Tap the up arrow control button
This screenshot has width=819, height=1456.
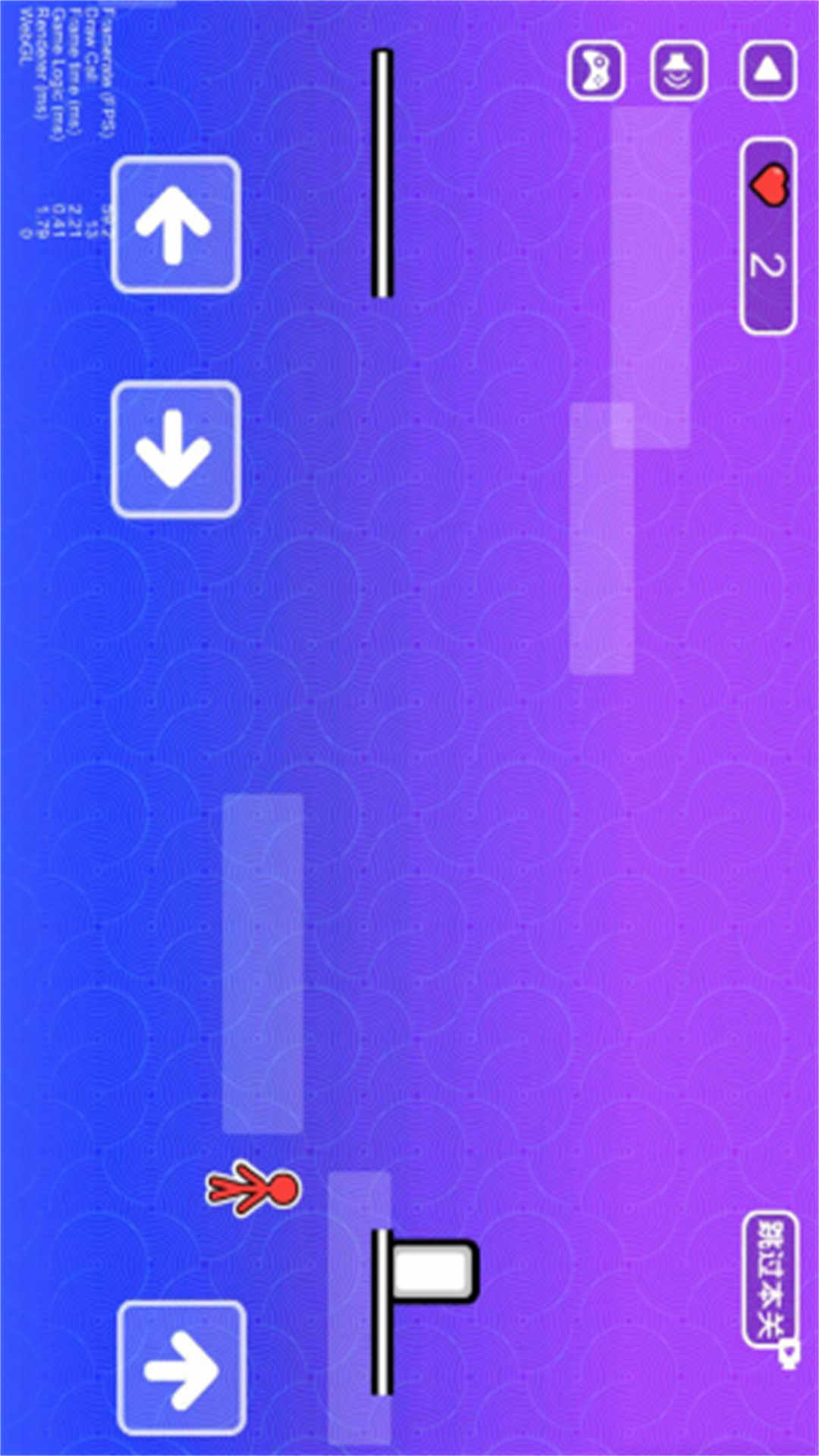point(176,225)
